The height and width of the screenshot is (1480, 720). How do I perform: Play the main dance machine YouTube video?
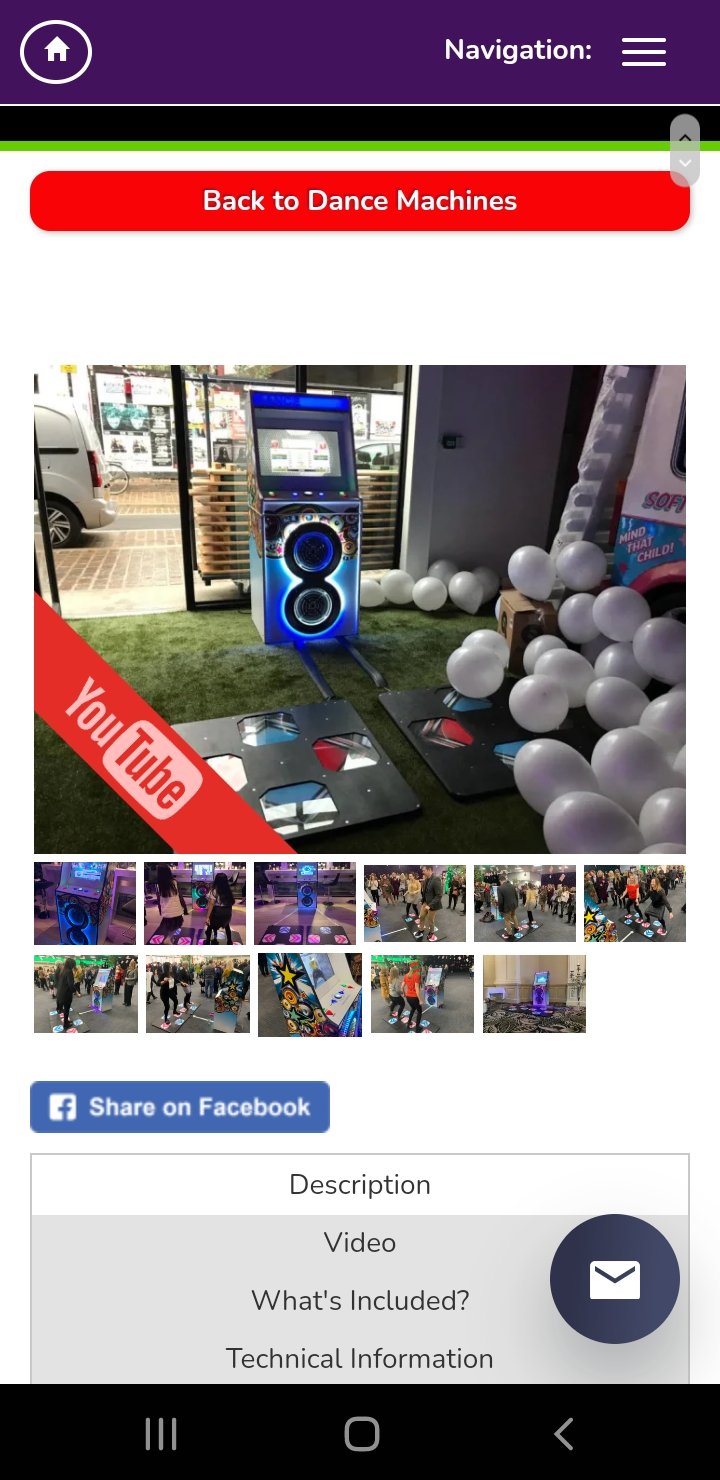(x=360, y=608)
